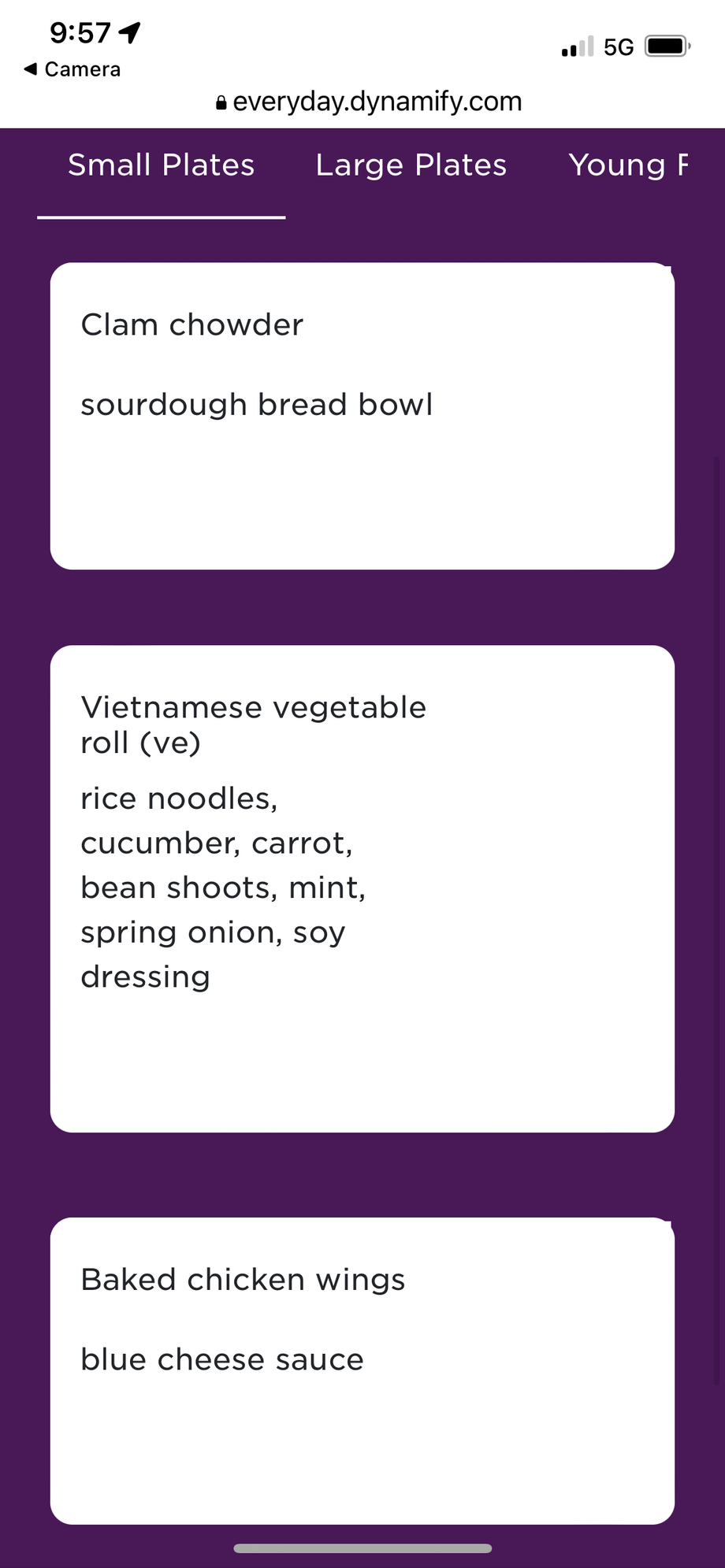This screenshot has height=1568, width=725.
Task: Open the Young tab at right
Action: pyautogui.click(x=628, y=165)
